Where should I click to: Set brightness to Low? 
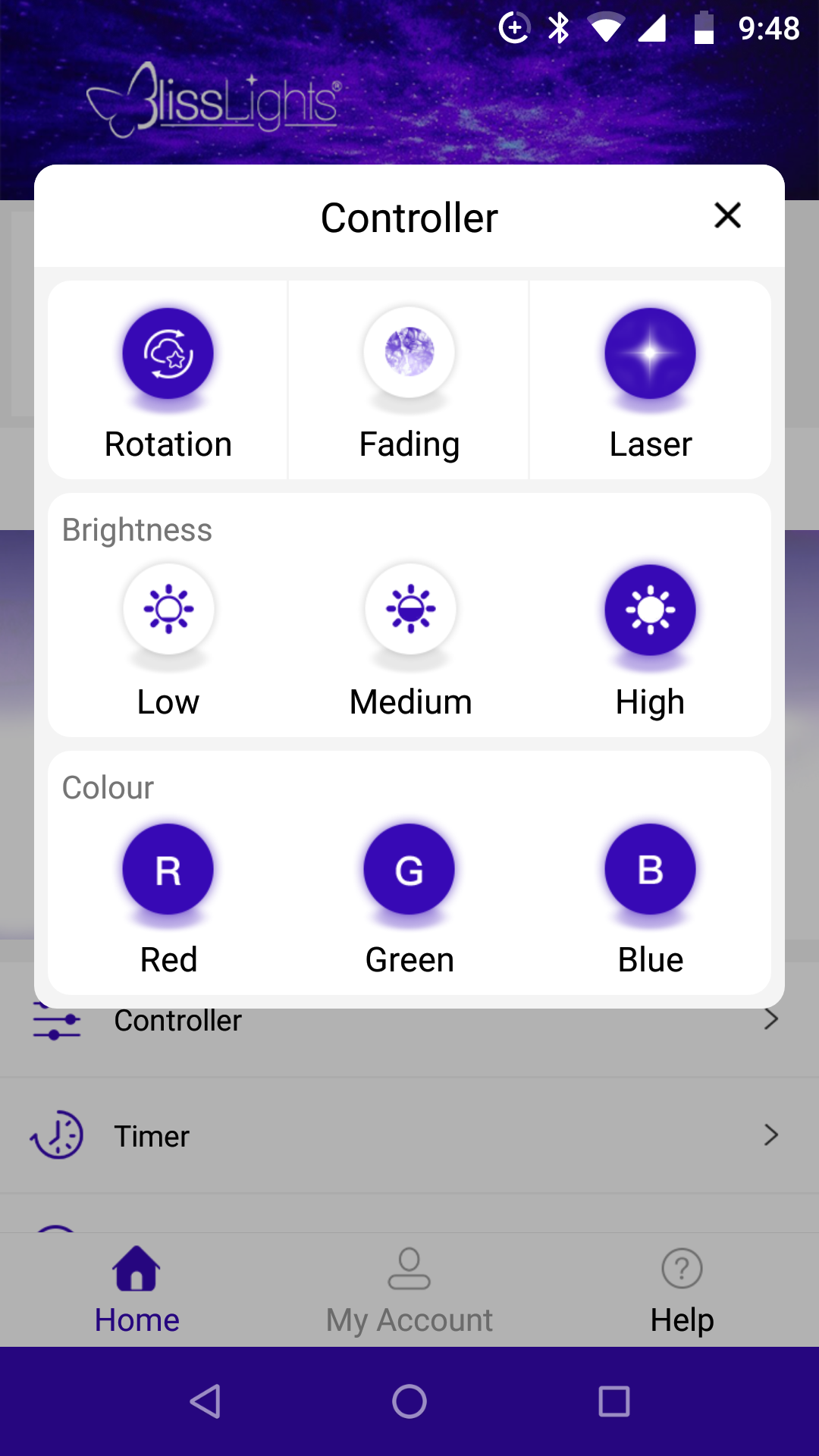coord(168,610)
